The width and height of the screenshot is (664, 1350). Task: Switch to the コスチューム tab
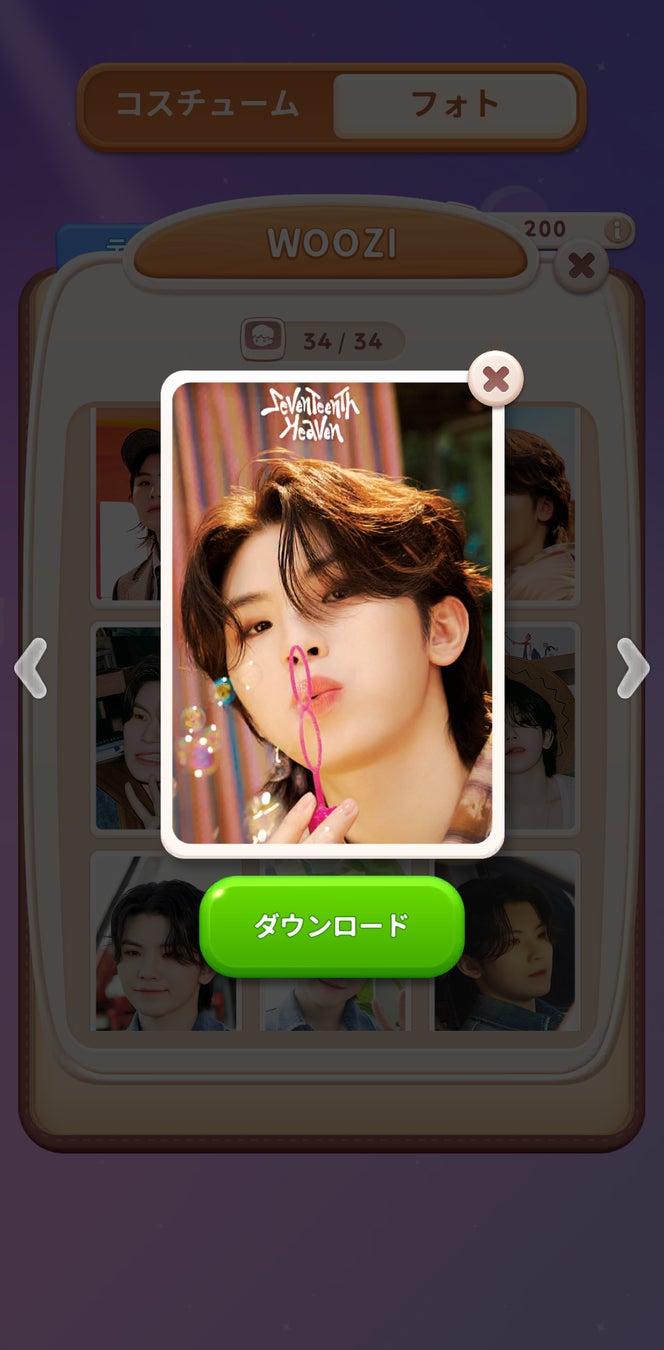click(x=207, y=104)
